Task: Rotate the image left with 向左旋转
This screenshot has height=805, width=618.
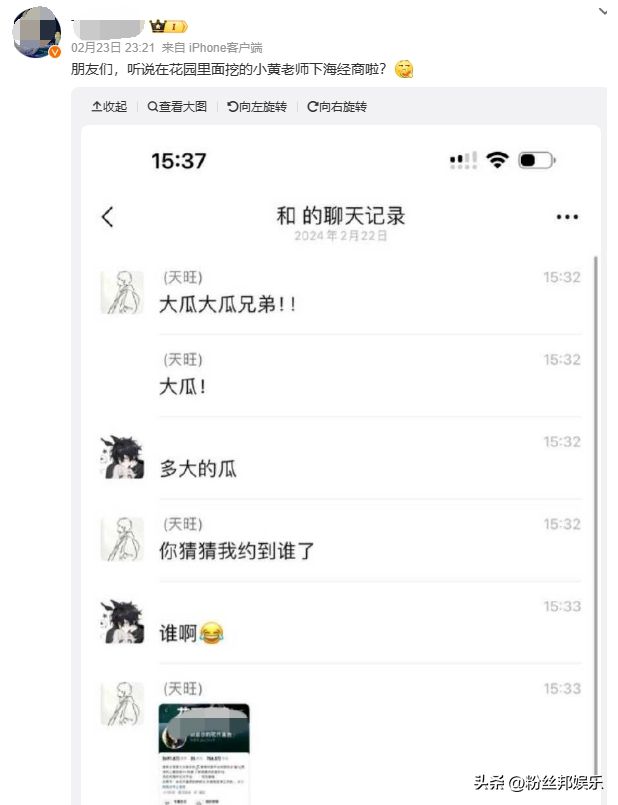Action: 257,106
